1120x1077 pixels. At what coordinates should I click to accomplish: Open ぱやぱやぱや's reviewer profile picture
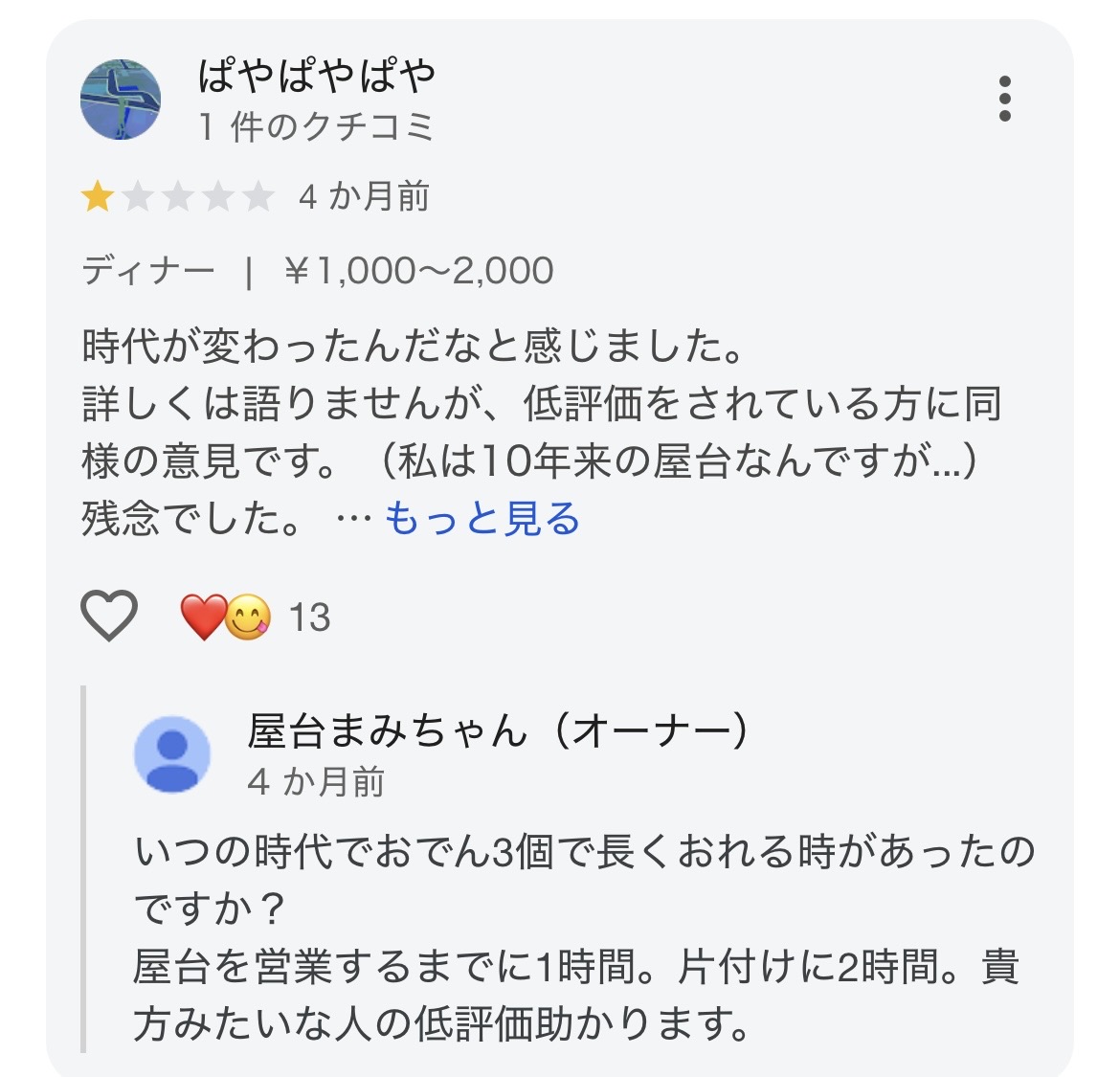[x=121, y=100]
